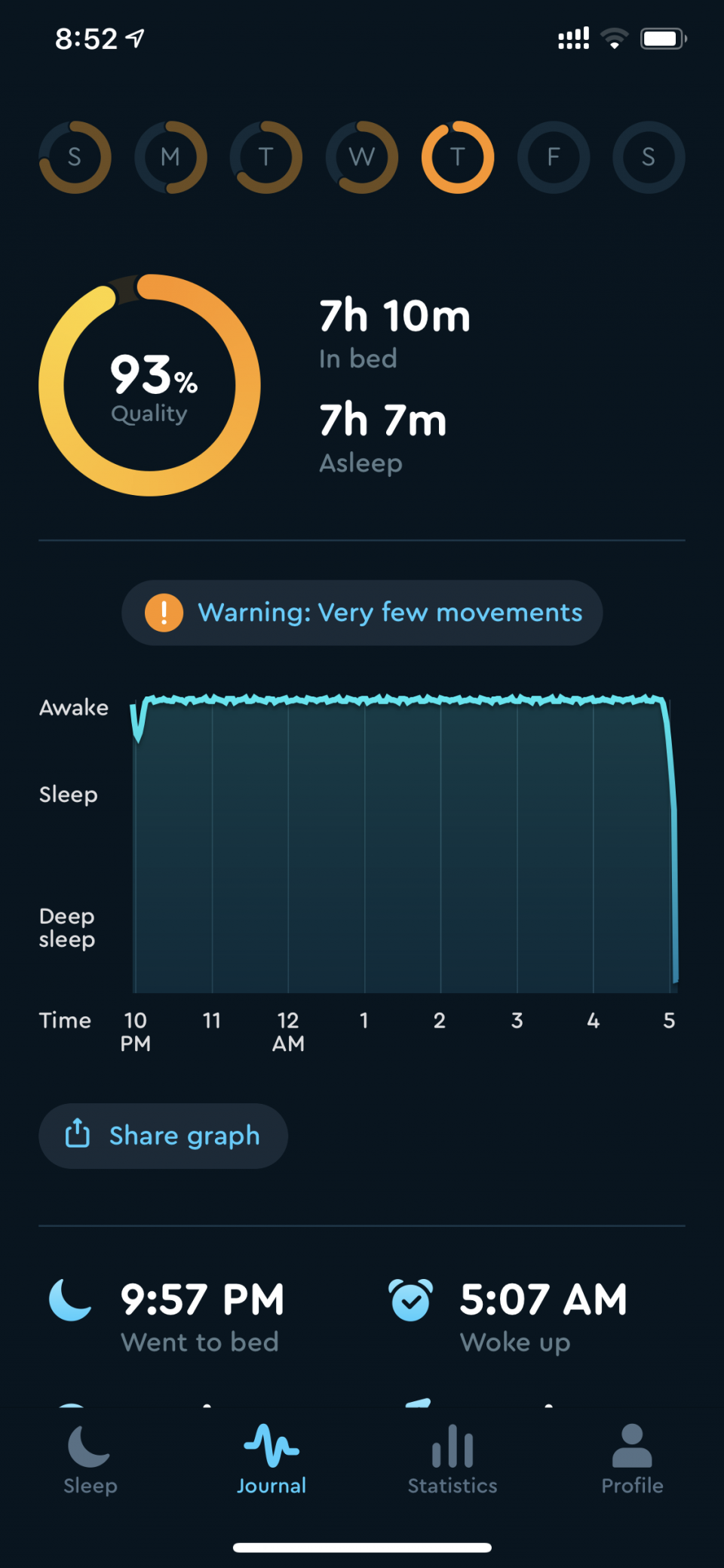Viewport: 724px width, 1568px height.
Task: Select Wednesday's sleep ring
Action: 362,157
